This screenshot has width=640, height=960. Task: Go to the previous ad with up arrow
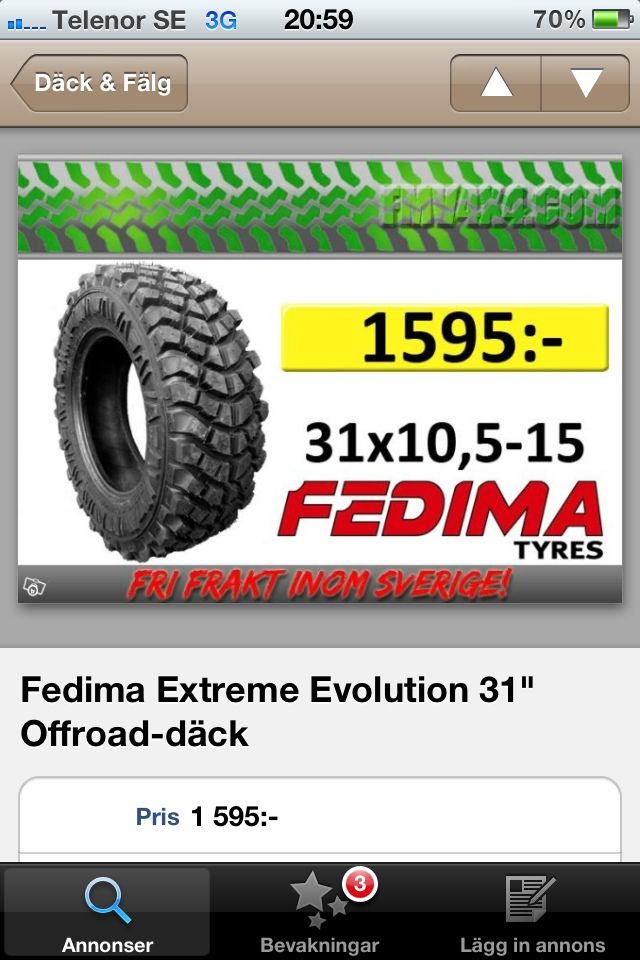coord(496,83)
